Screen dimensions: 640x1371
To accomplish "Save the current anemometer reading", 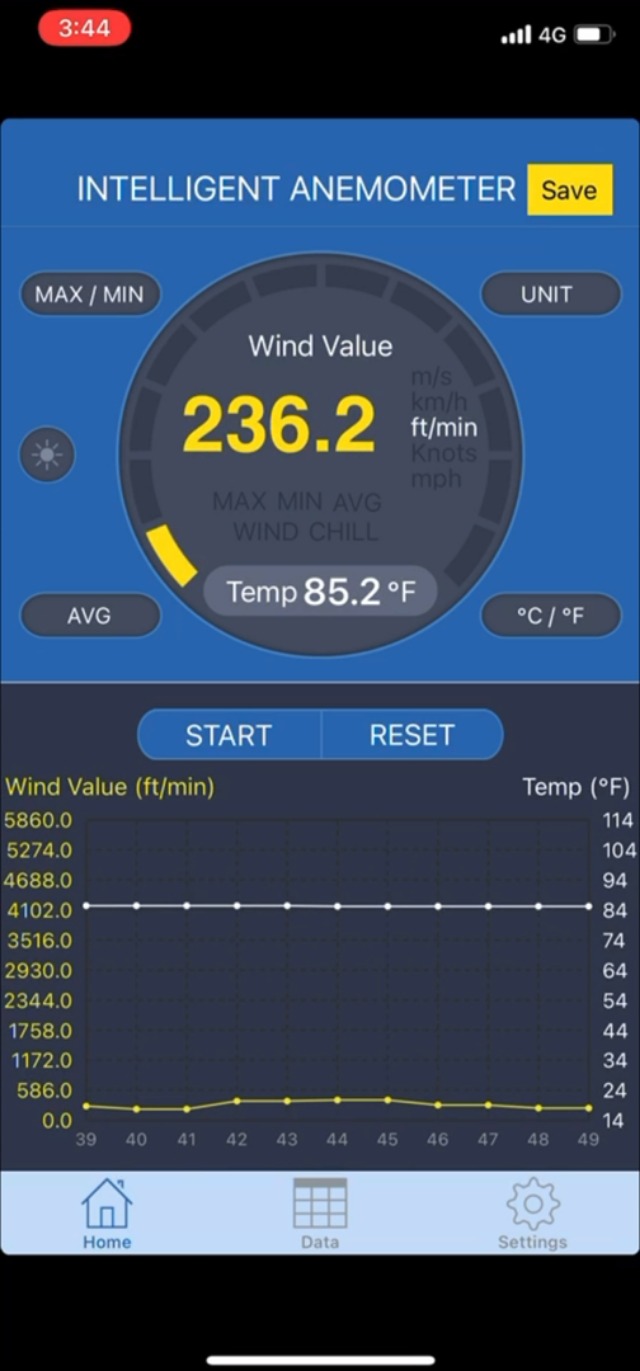I will [x=569, y=190].
